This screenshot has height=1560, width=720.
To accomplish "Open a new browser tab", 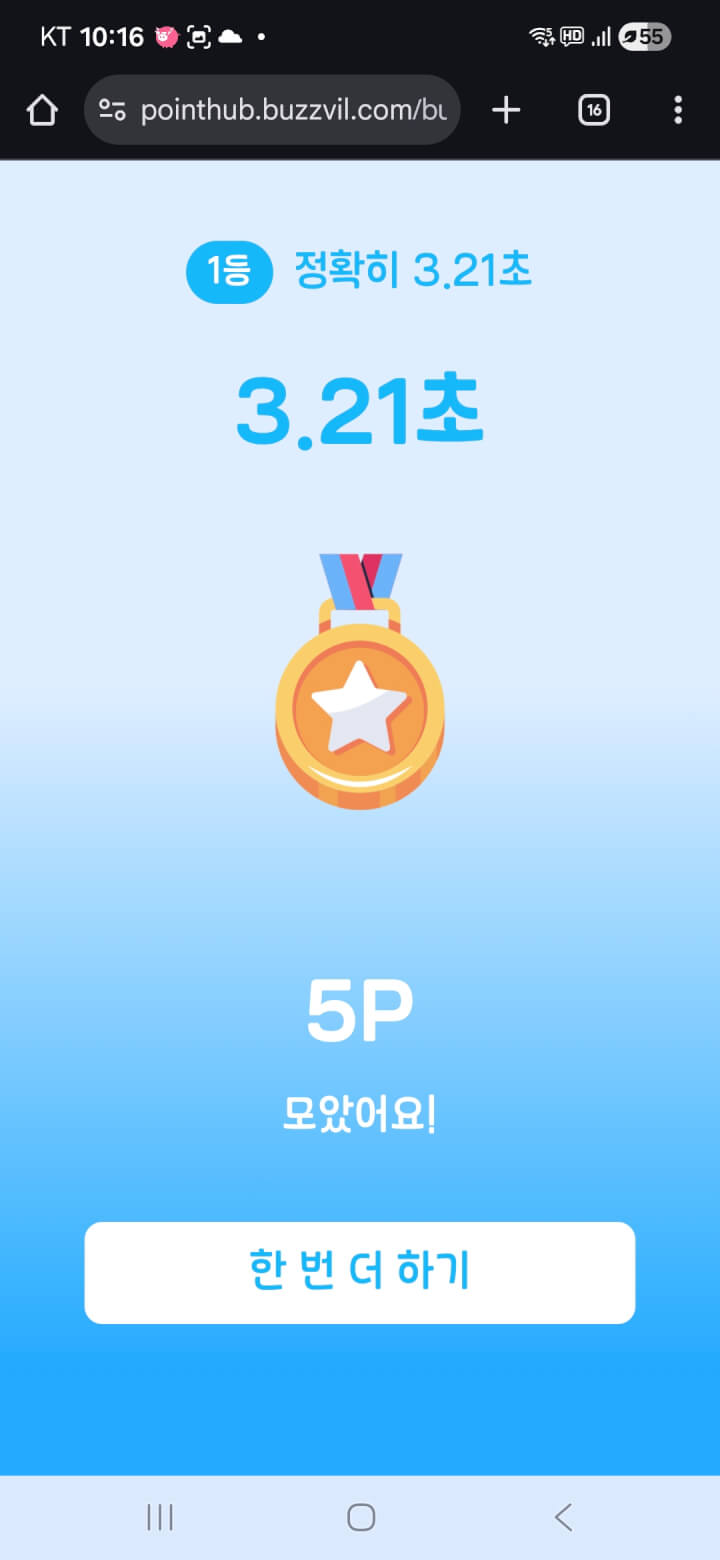I will point(506,110).
